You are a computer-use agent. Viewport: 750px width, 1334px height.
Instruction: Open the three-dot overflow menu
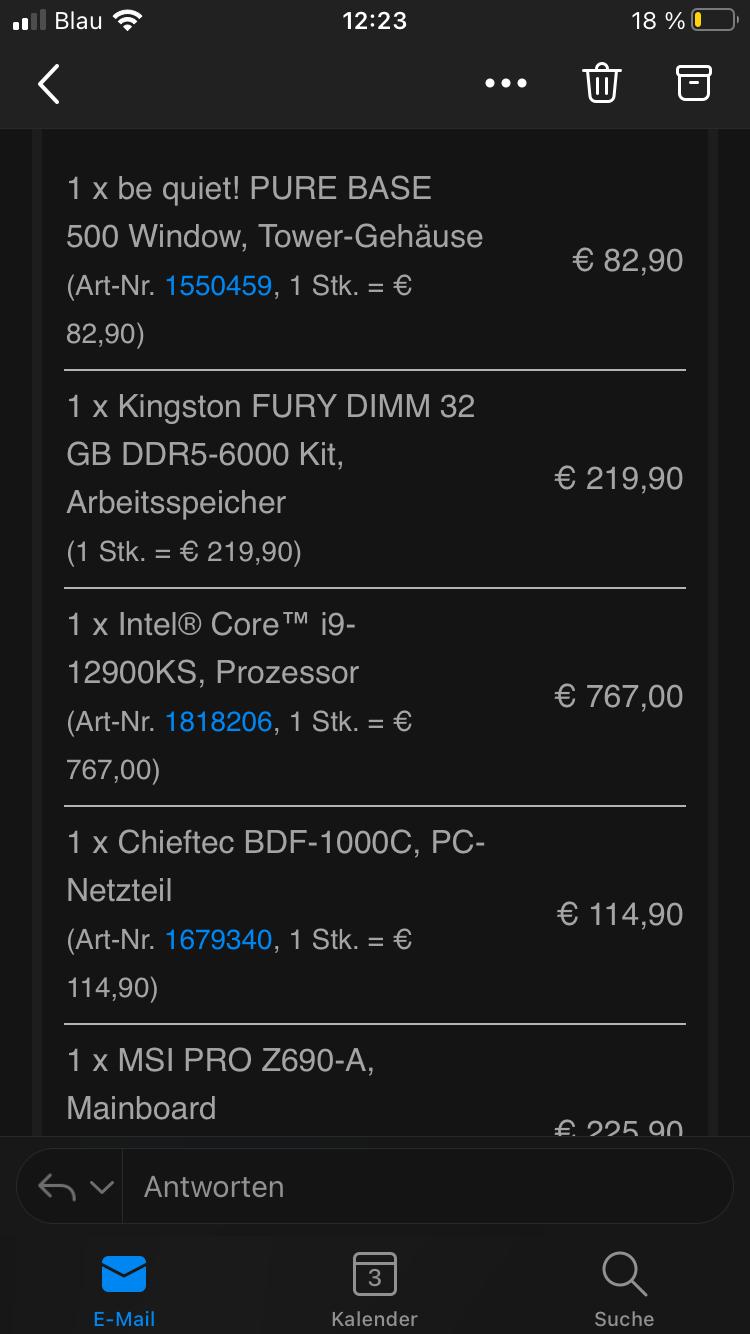(506, 84)
